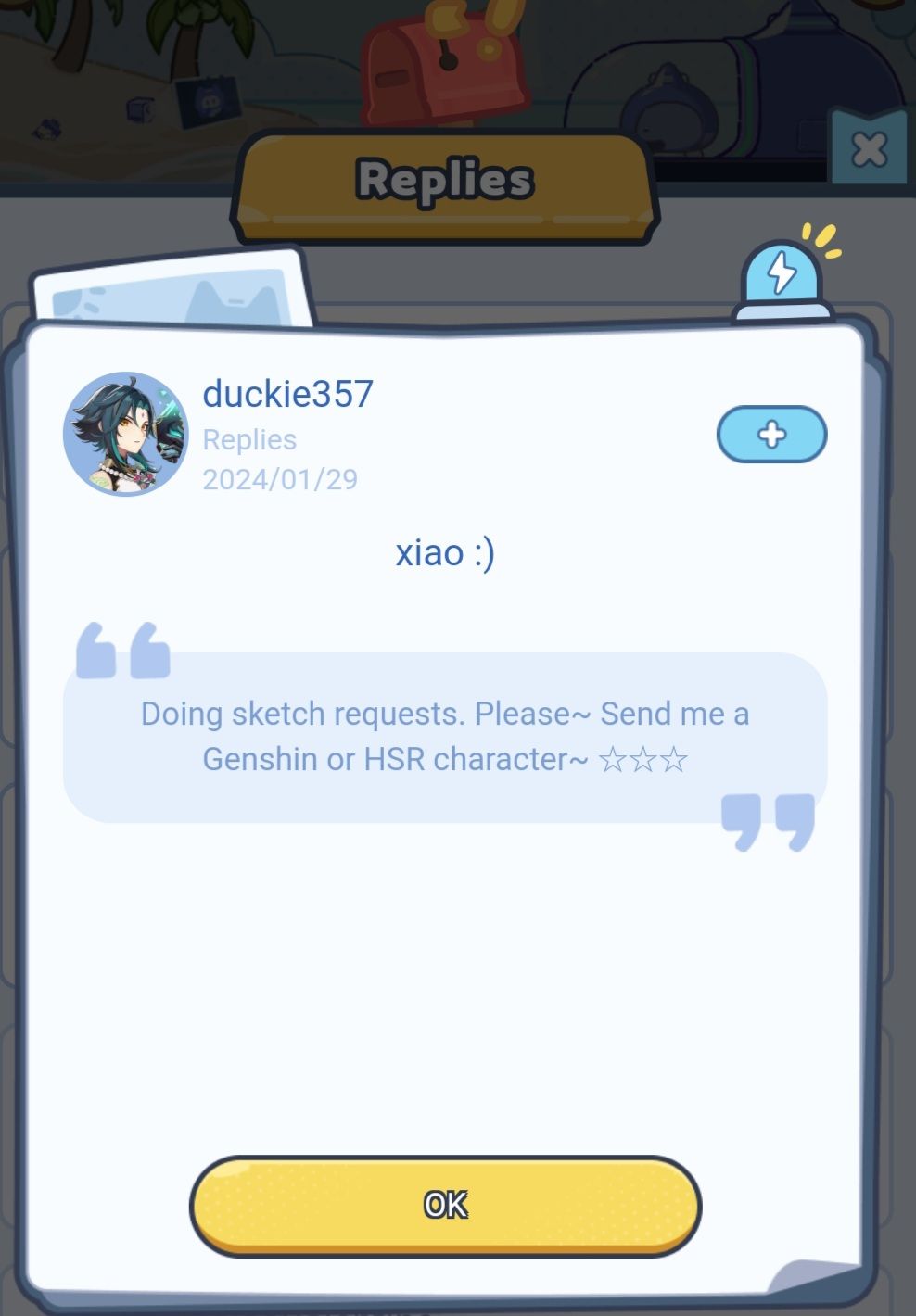Viewport: 916px width, 1316px height.
Task: Tap the report siren icon
Action: [x=783, y=278]
